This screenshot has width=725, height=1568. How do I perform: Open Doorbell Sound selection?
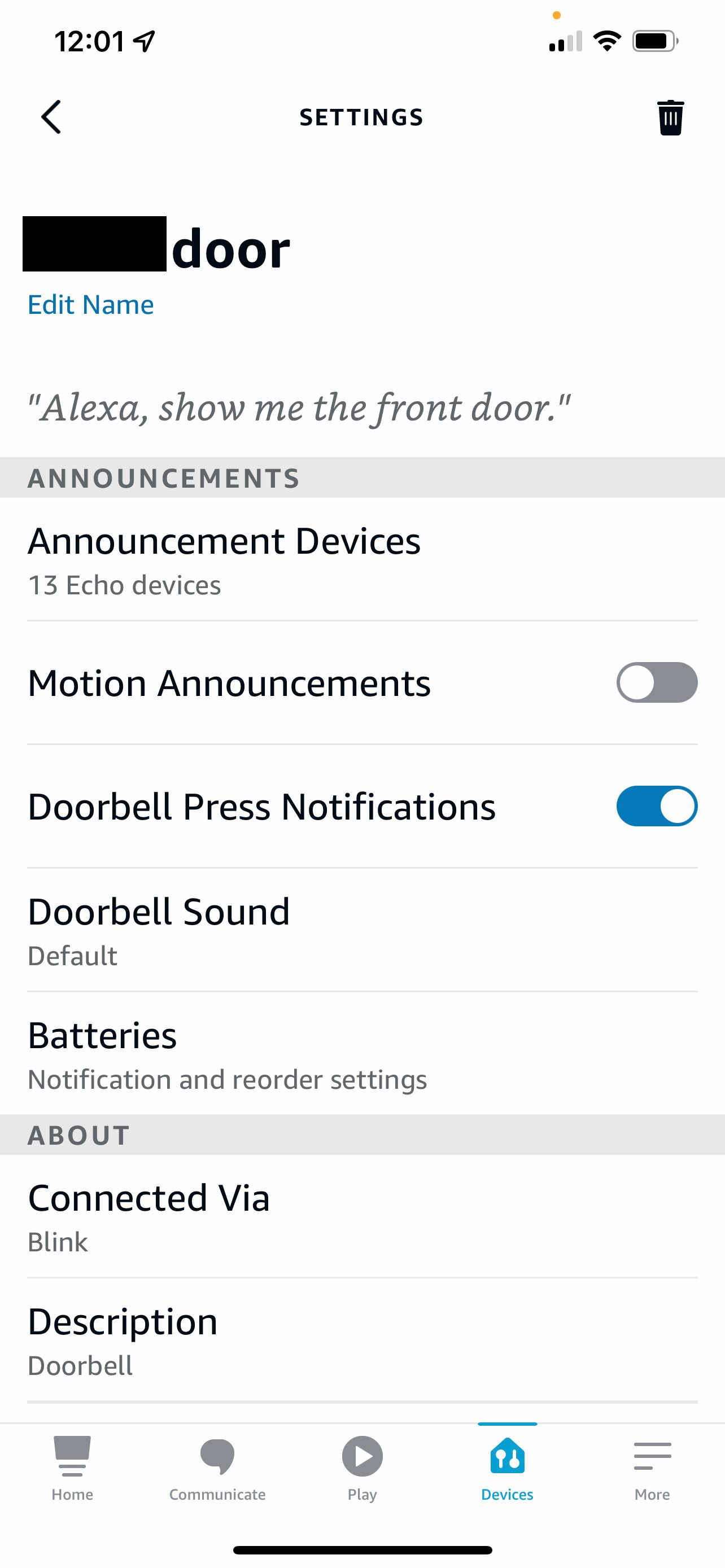(x=159, y=911)
